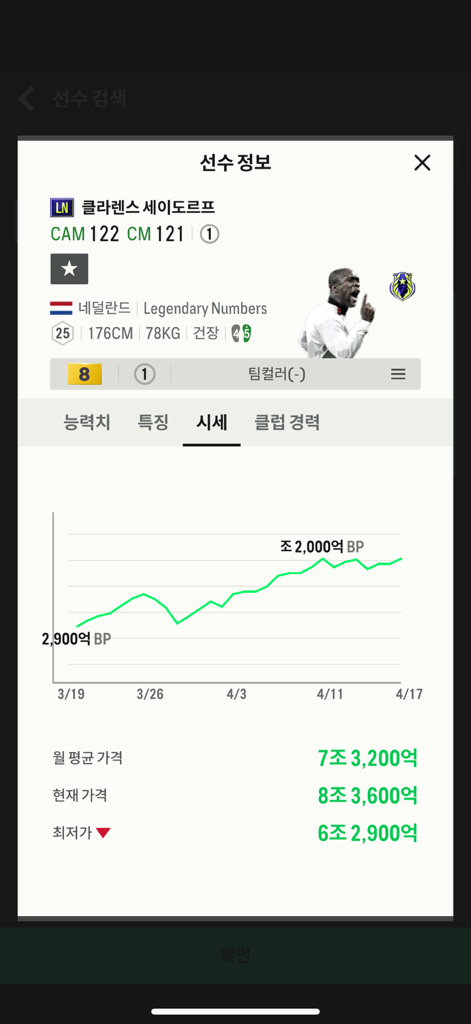Open the 클럽 경력 tab
Viewport: 471px width, 1024px height.
[x=287, y=423]
